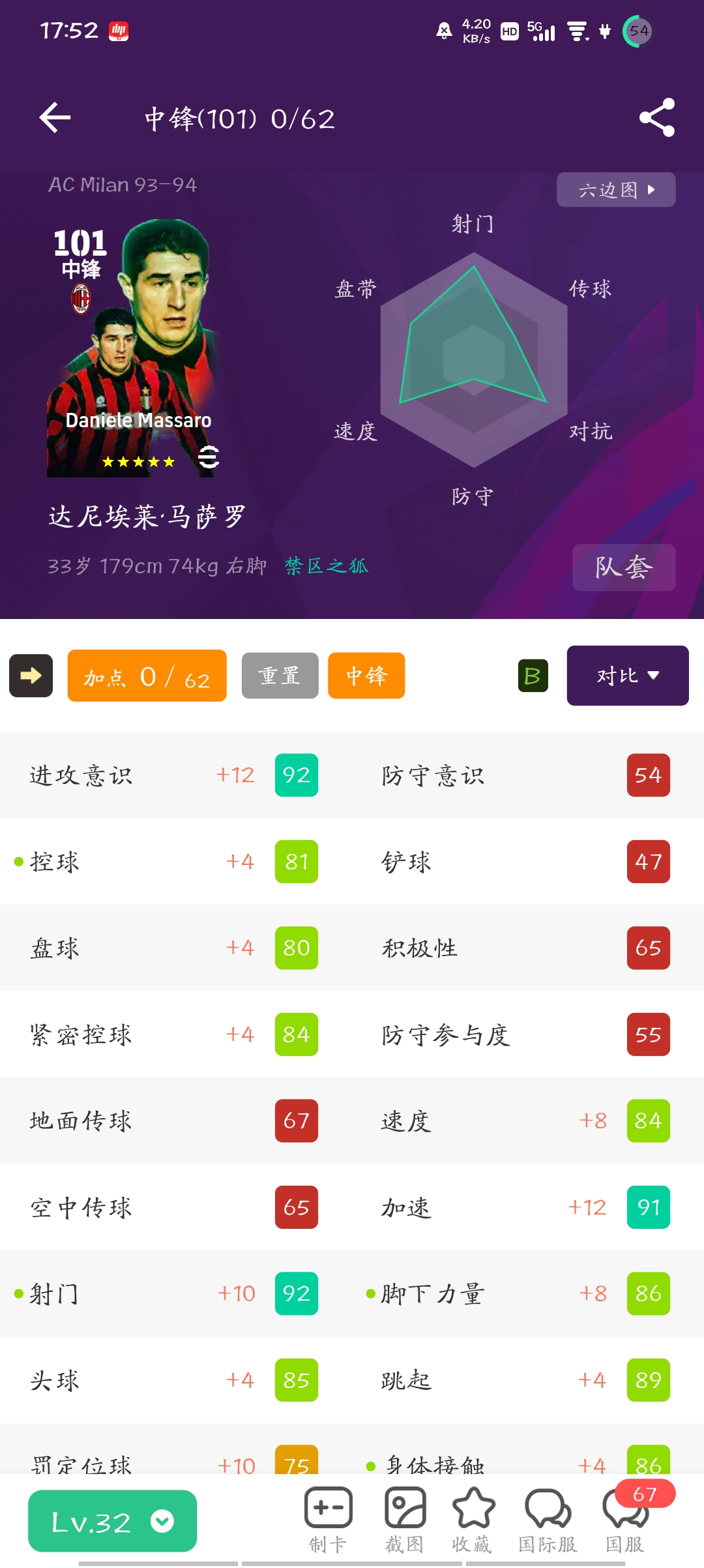Viewport: 704px width, 1568px height.
Task: Tap the green B icon
Action: coord(533,676)
